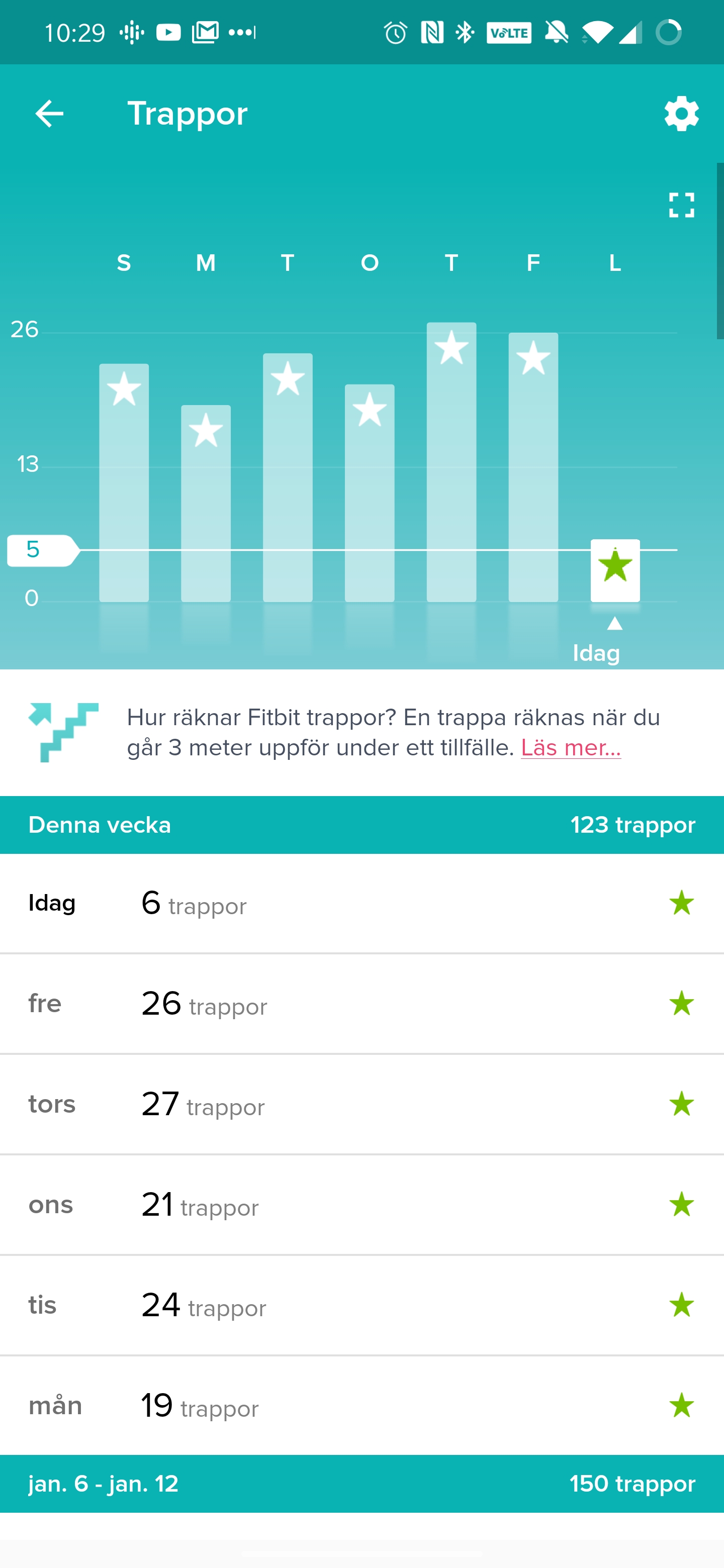
Task: Open the Idag entry with 6 trappor
Action: coord(361,903)
